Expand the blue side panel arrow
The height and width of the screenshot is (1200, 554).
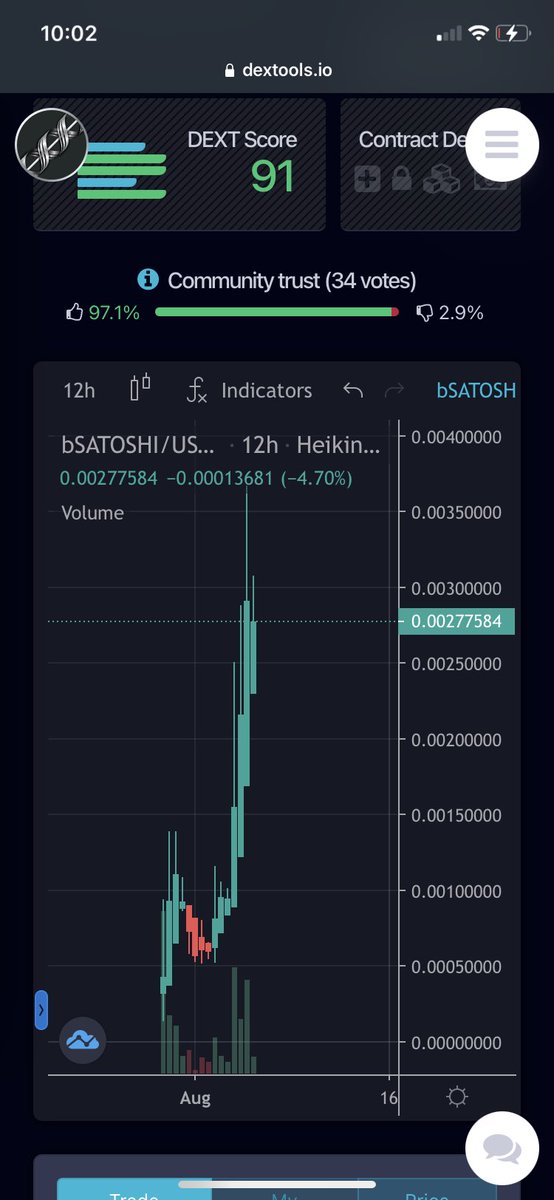[x=41, y=1010]
